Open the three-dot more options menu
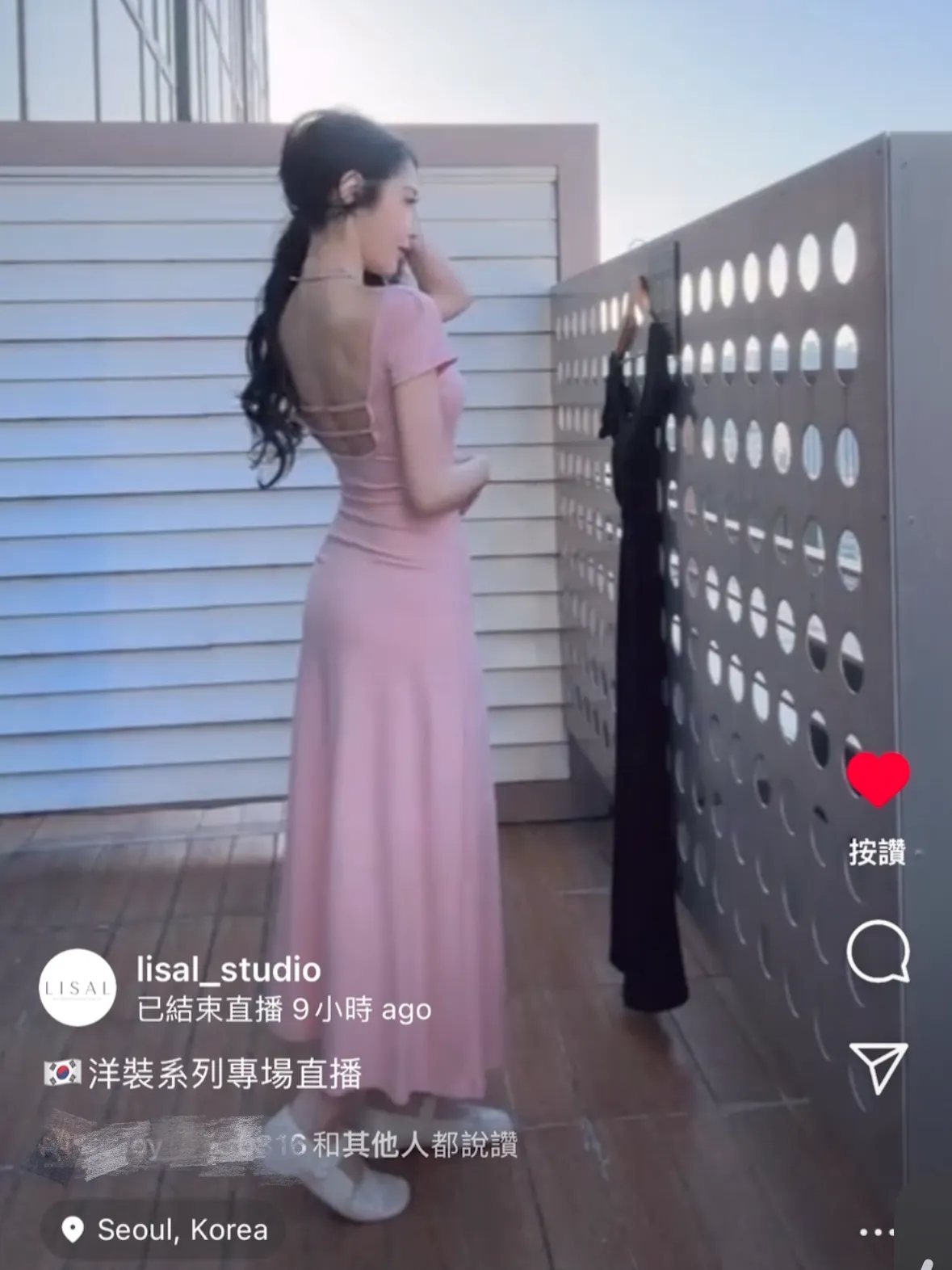 pos(877,1233)
